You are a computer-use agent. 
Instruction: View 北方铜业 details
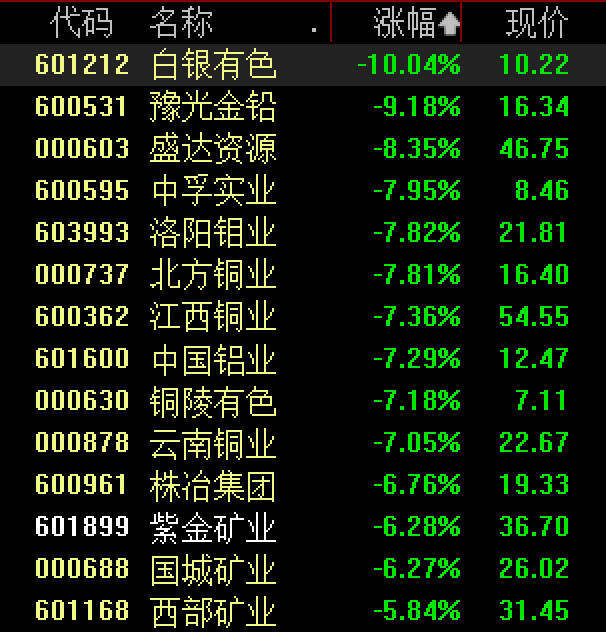point(213,274)
